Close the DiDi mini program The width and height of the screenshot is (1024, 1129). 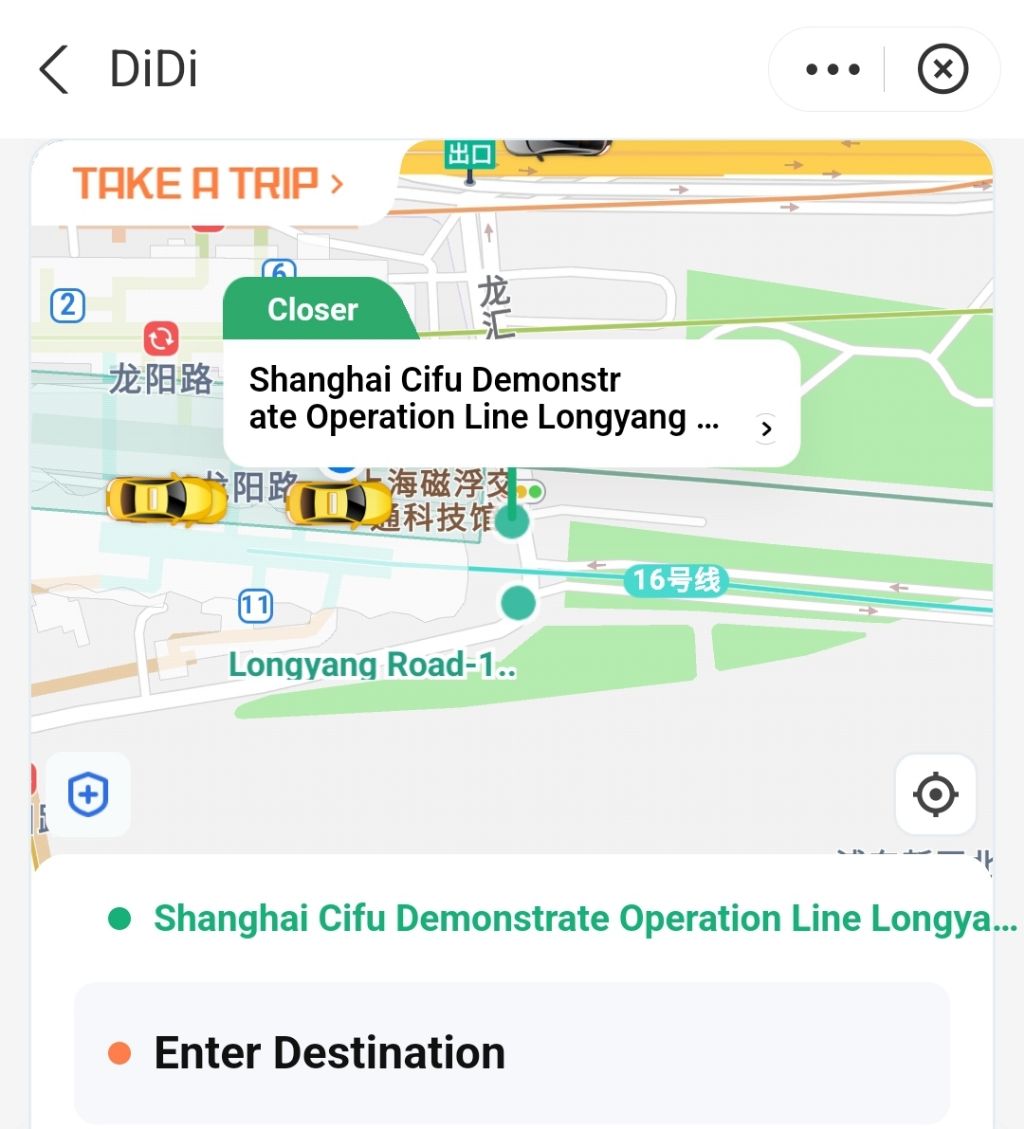(x=942, y=70)
